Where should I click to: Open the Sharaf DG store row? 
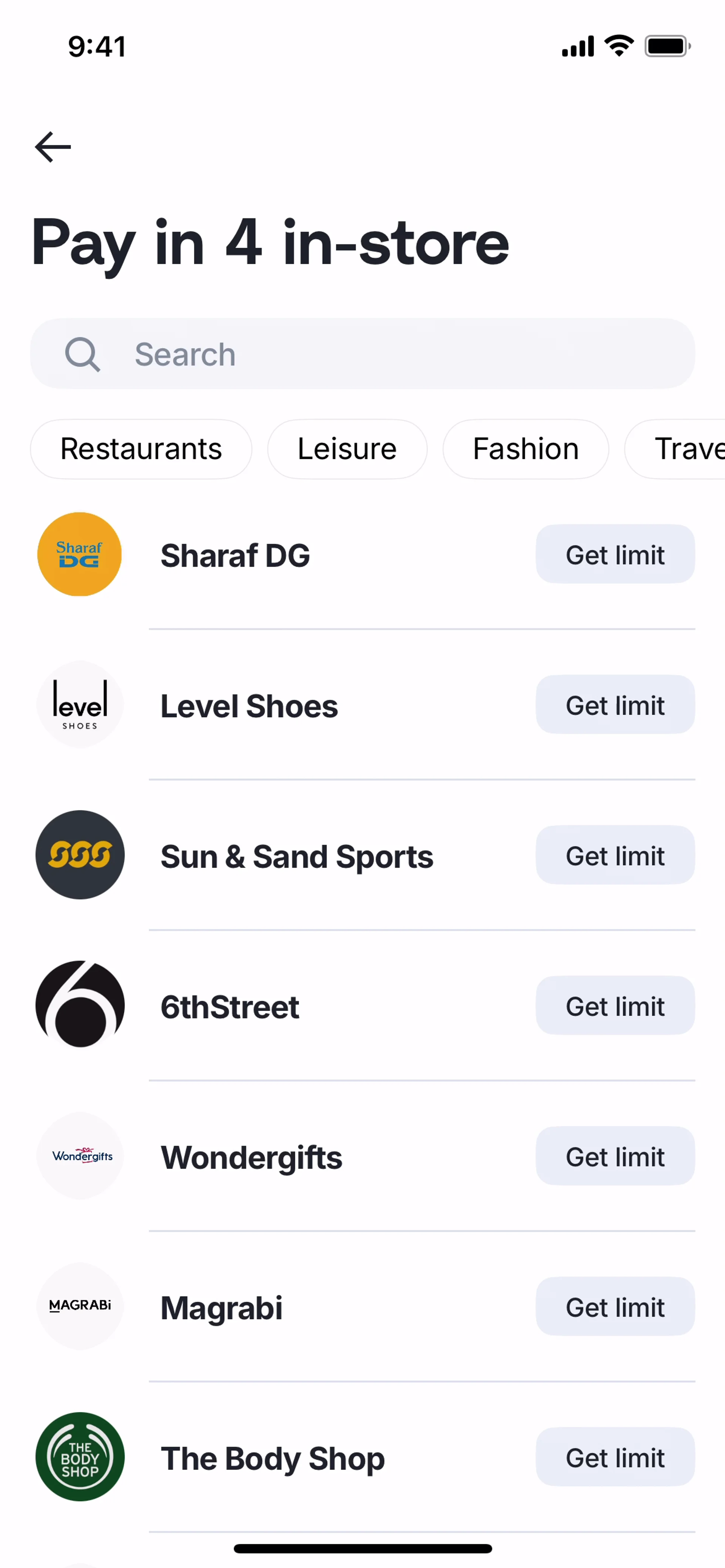click(235, 555)
